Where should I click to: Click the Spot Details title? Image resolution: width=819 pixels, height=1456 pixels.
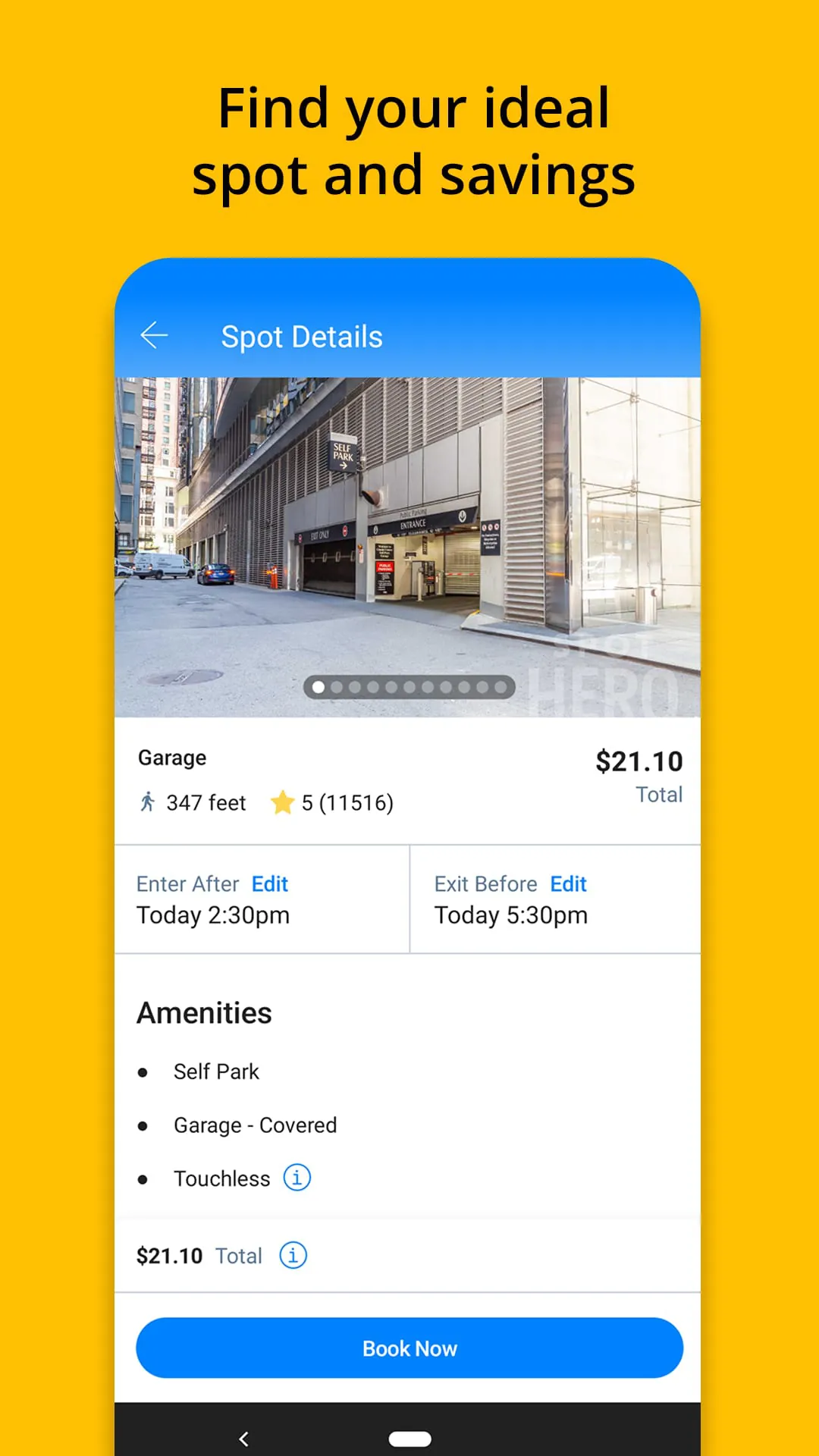[x=302, y=336]
